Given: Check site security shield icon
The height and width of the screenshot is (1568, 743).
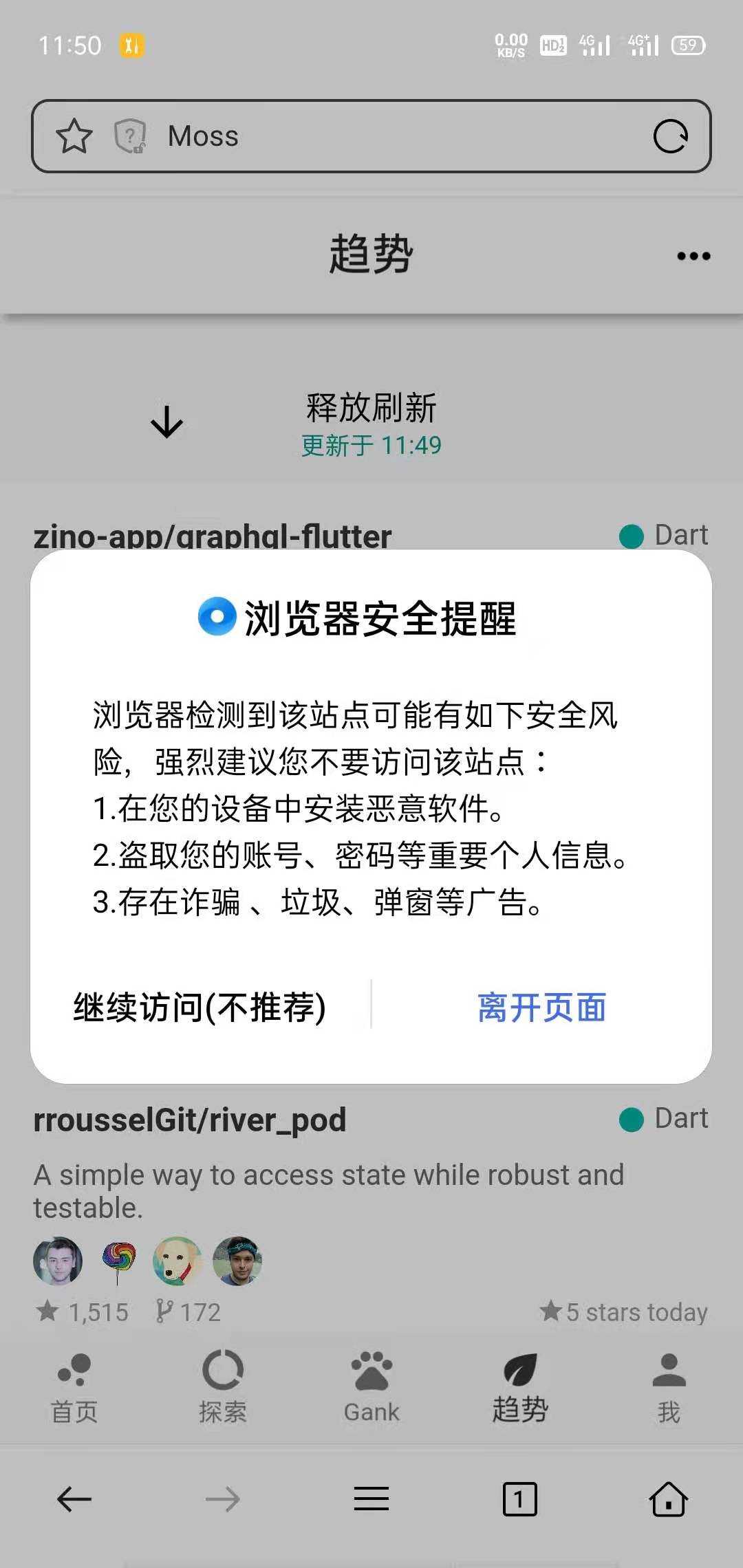Looking at the screenshot, I should 130,136.
